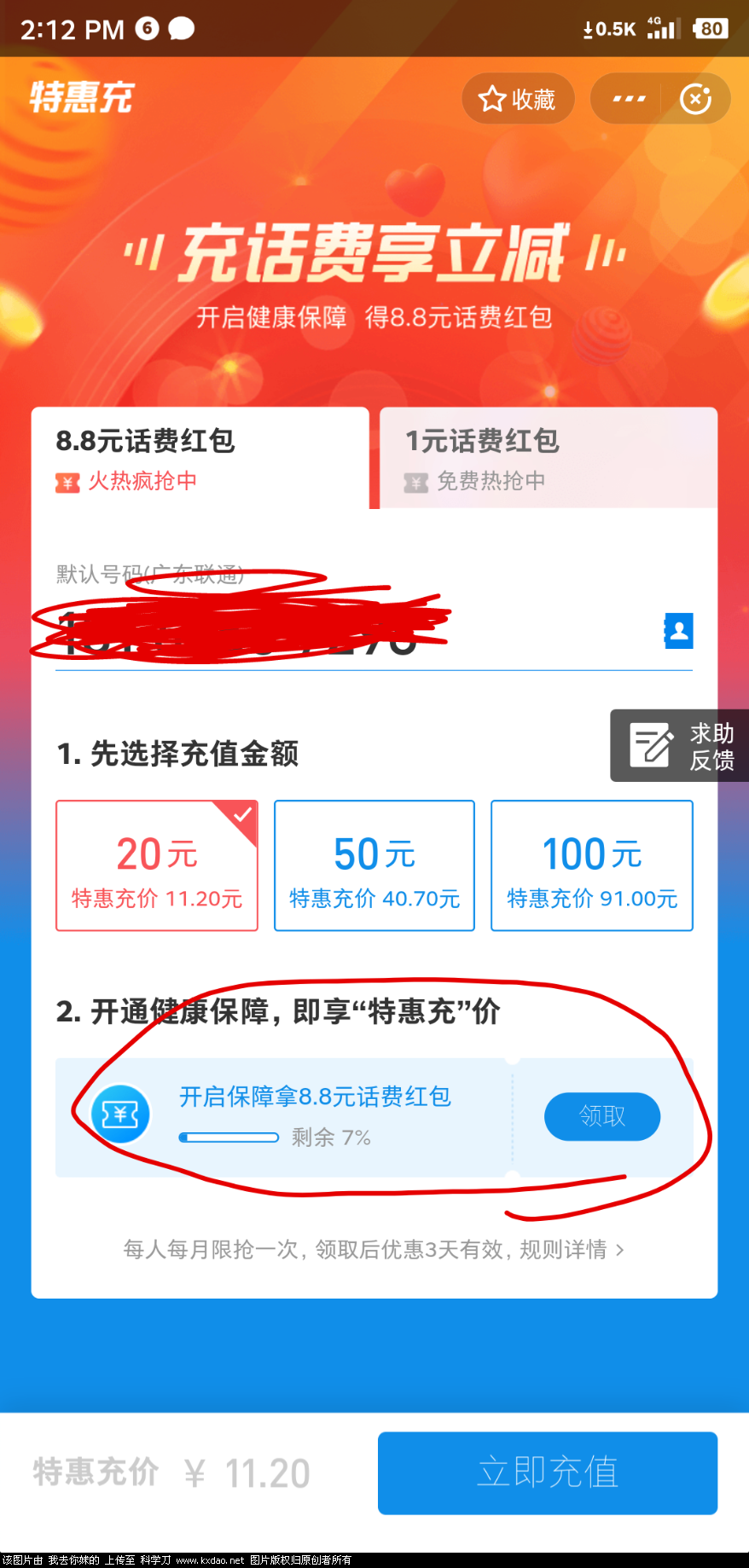Select the 20元 recharge amount
This screenshot has height=1568, width=749.
coord(157,865)
